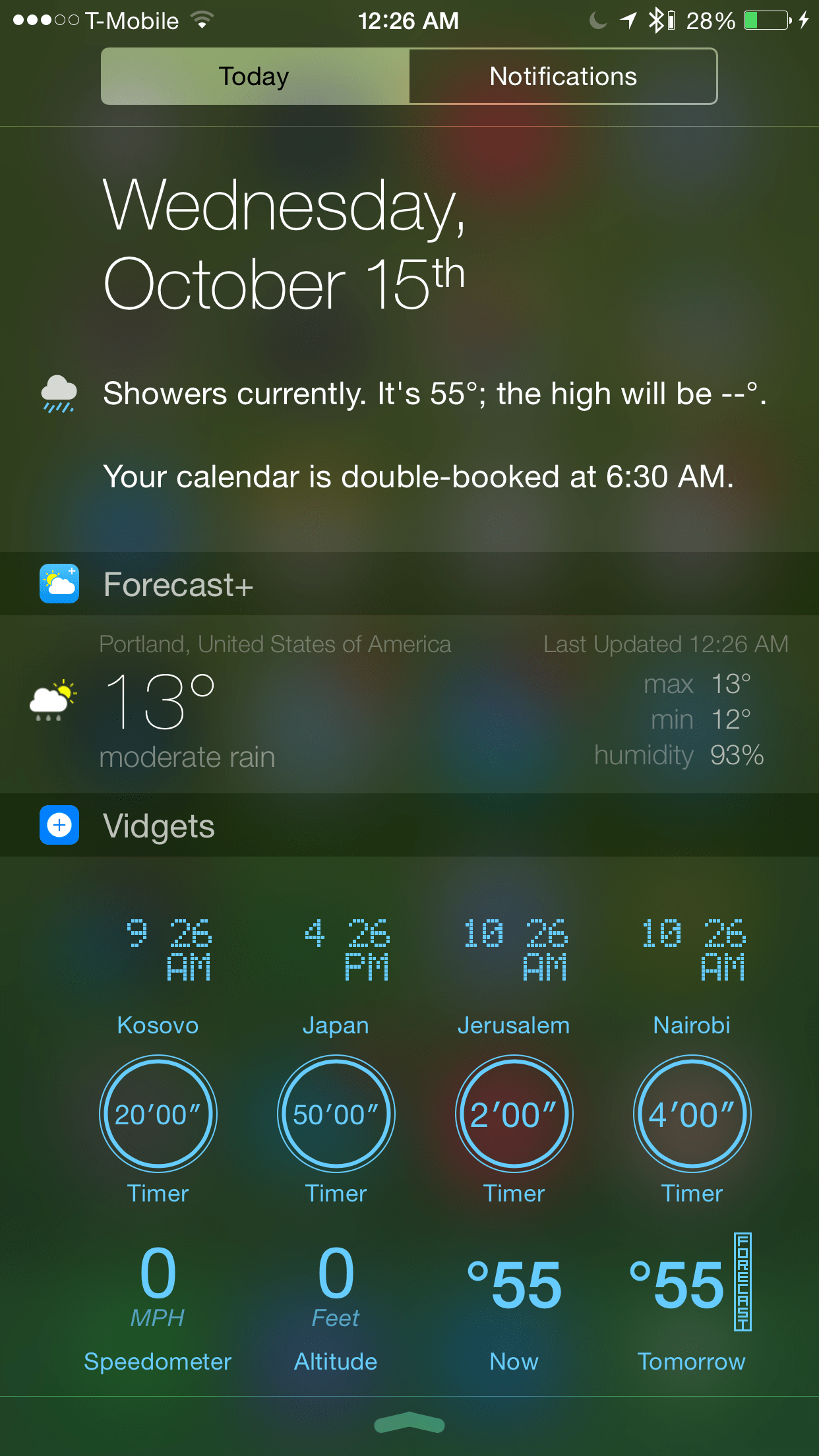The image size is (819, 1456).
Task: Tap the blue Vidgets plus icon
Action: coord(59,825)
